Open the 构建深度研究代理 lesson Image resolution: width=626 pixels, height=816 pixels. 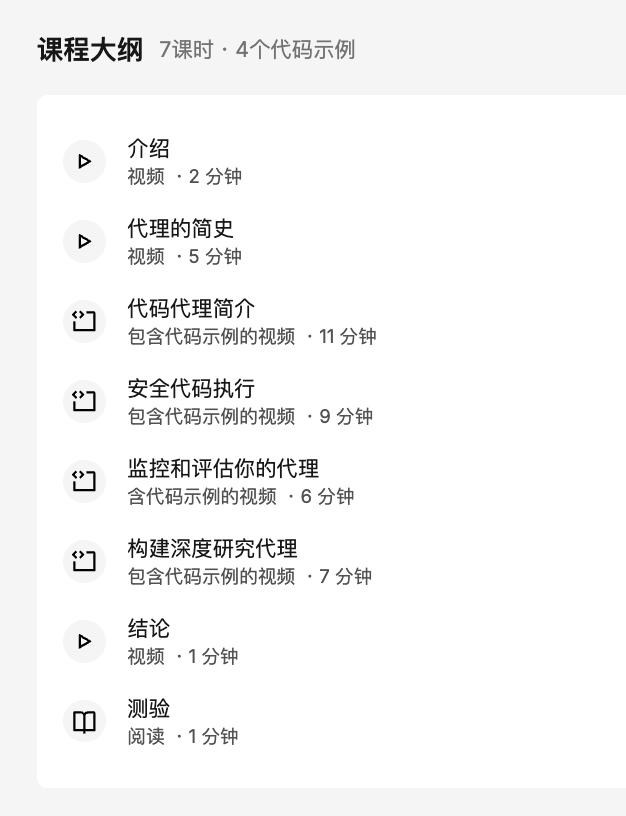click(212, 549)
